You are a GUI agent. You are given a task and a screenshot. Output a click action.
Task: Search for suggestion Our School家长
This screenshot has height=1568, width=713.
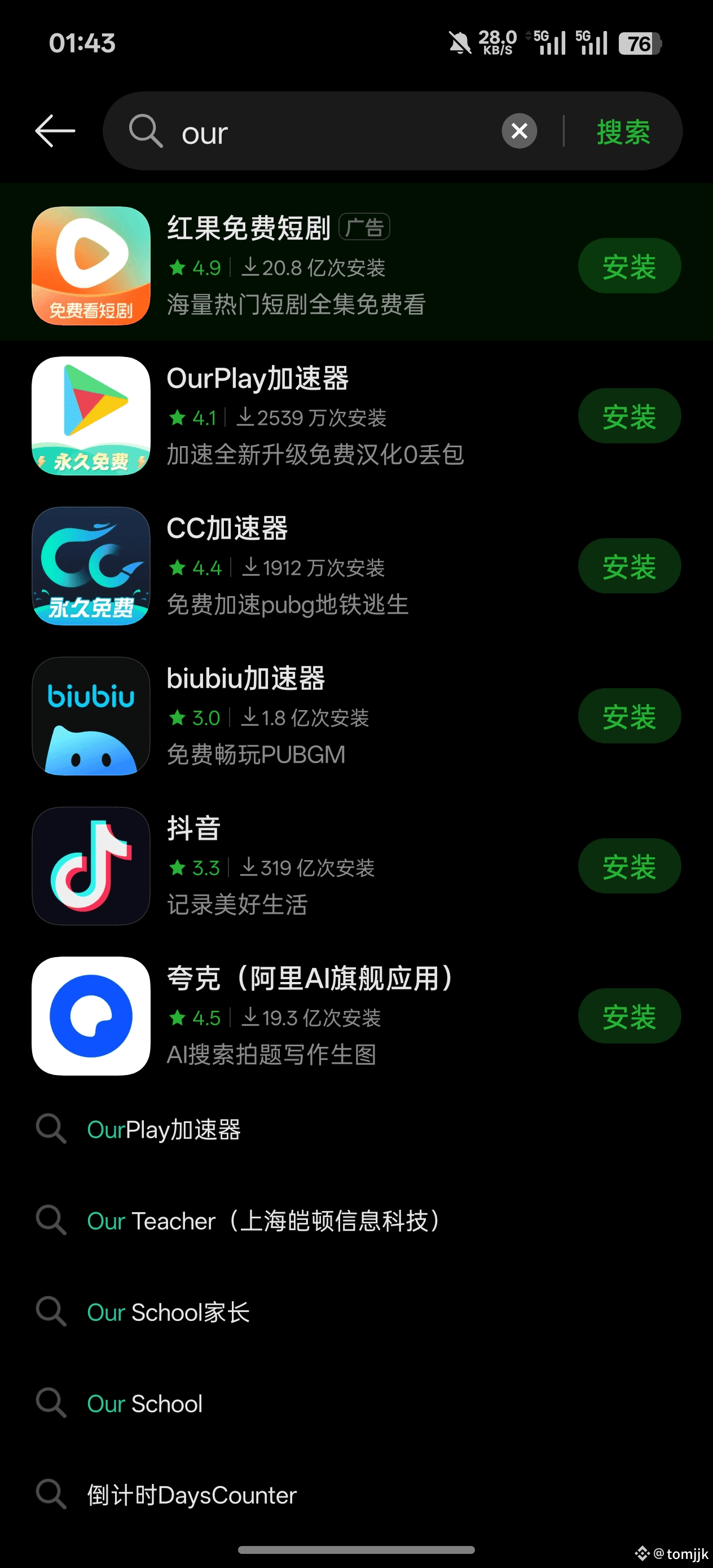169,1312
